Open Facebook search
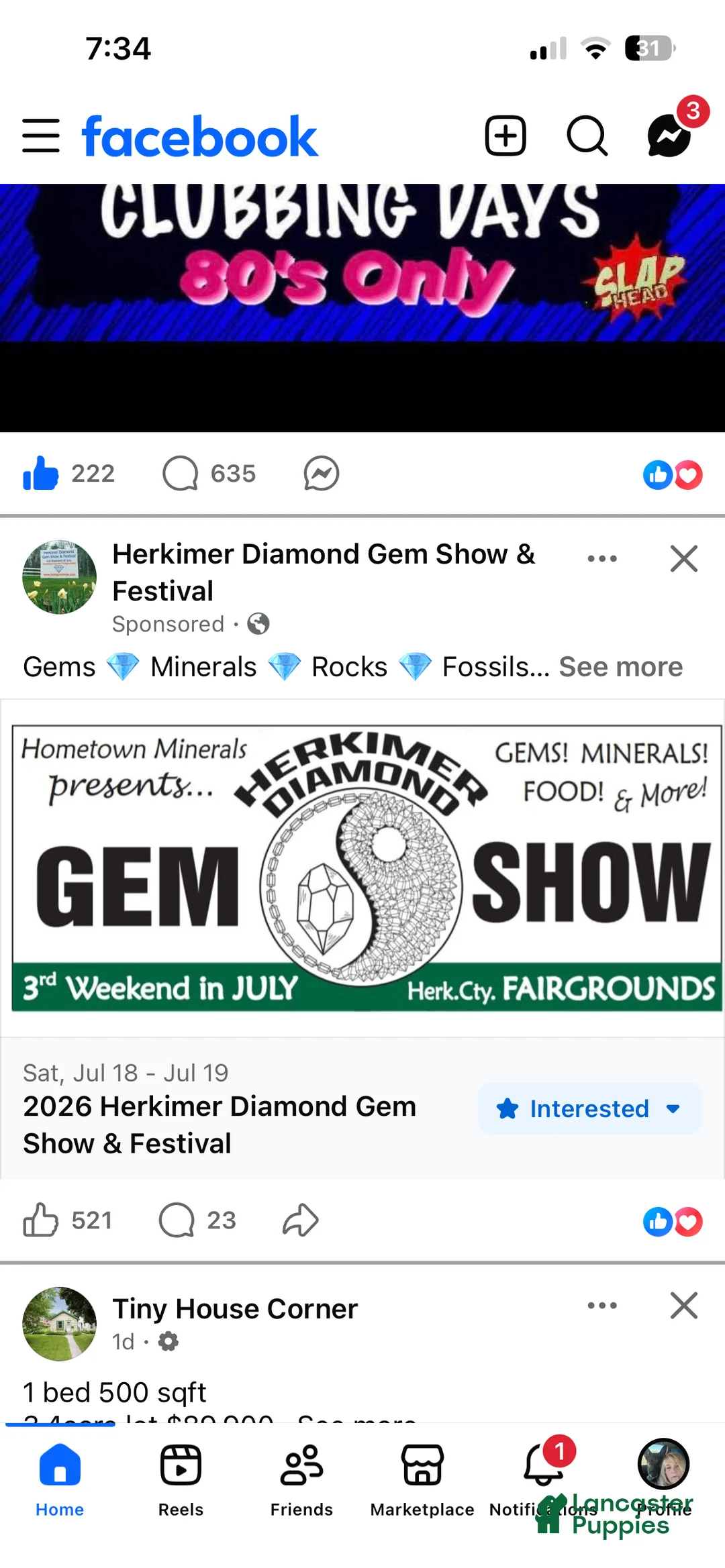Image resolution: width=725 pixels, height=1568 pixels. click(x=587, y=136)
